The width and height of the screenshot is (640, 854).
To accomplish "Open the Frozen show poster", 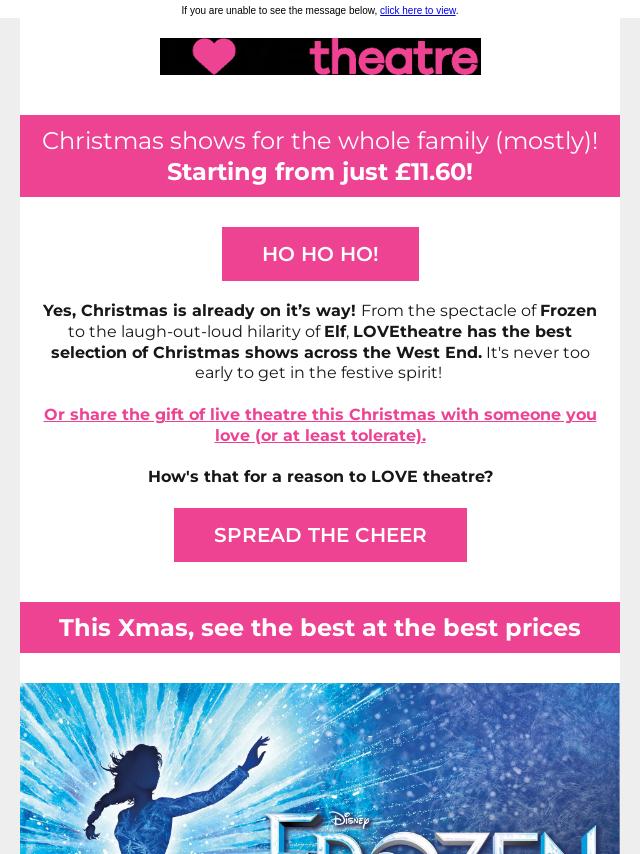I will click(320, 768).
